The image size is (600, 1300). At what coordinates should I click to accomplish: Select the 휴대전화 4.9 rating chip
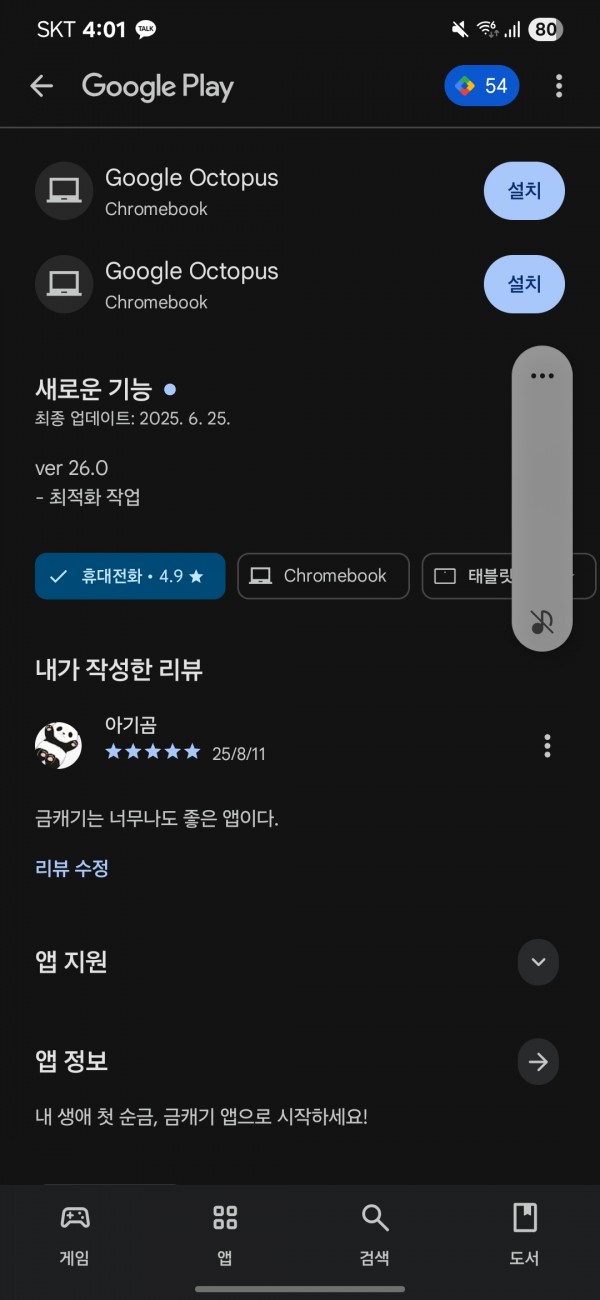[x=130, y=576]
